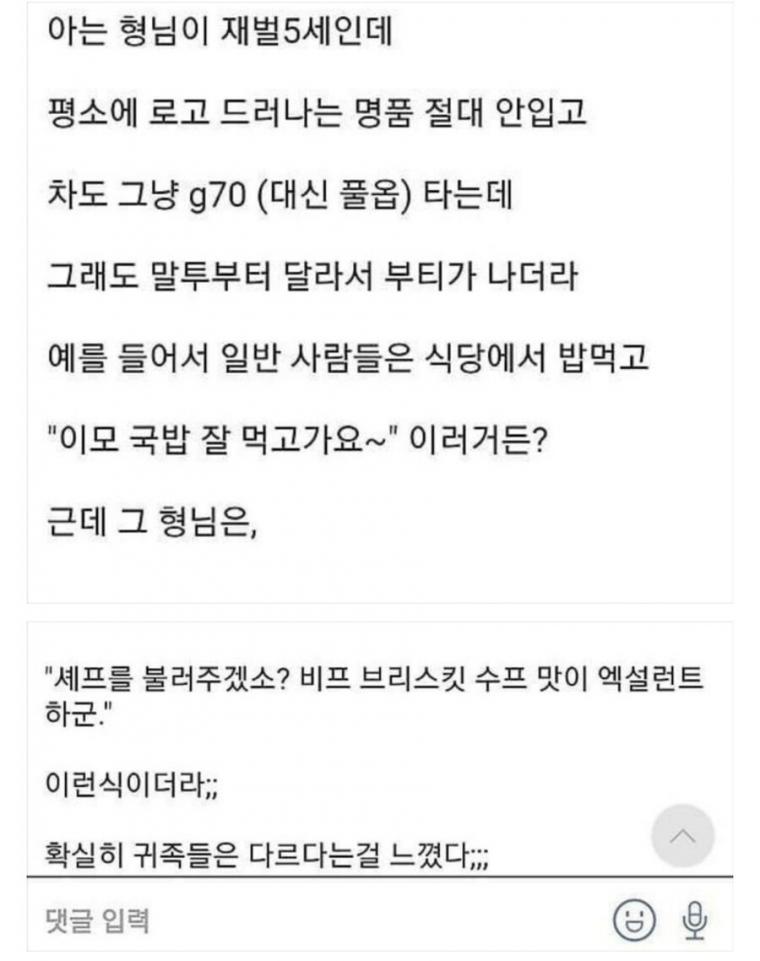Start voice input with the microphone
The width and height of the screenshot is (760, 961).
[x=695, y=920]
